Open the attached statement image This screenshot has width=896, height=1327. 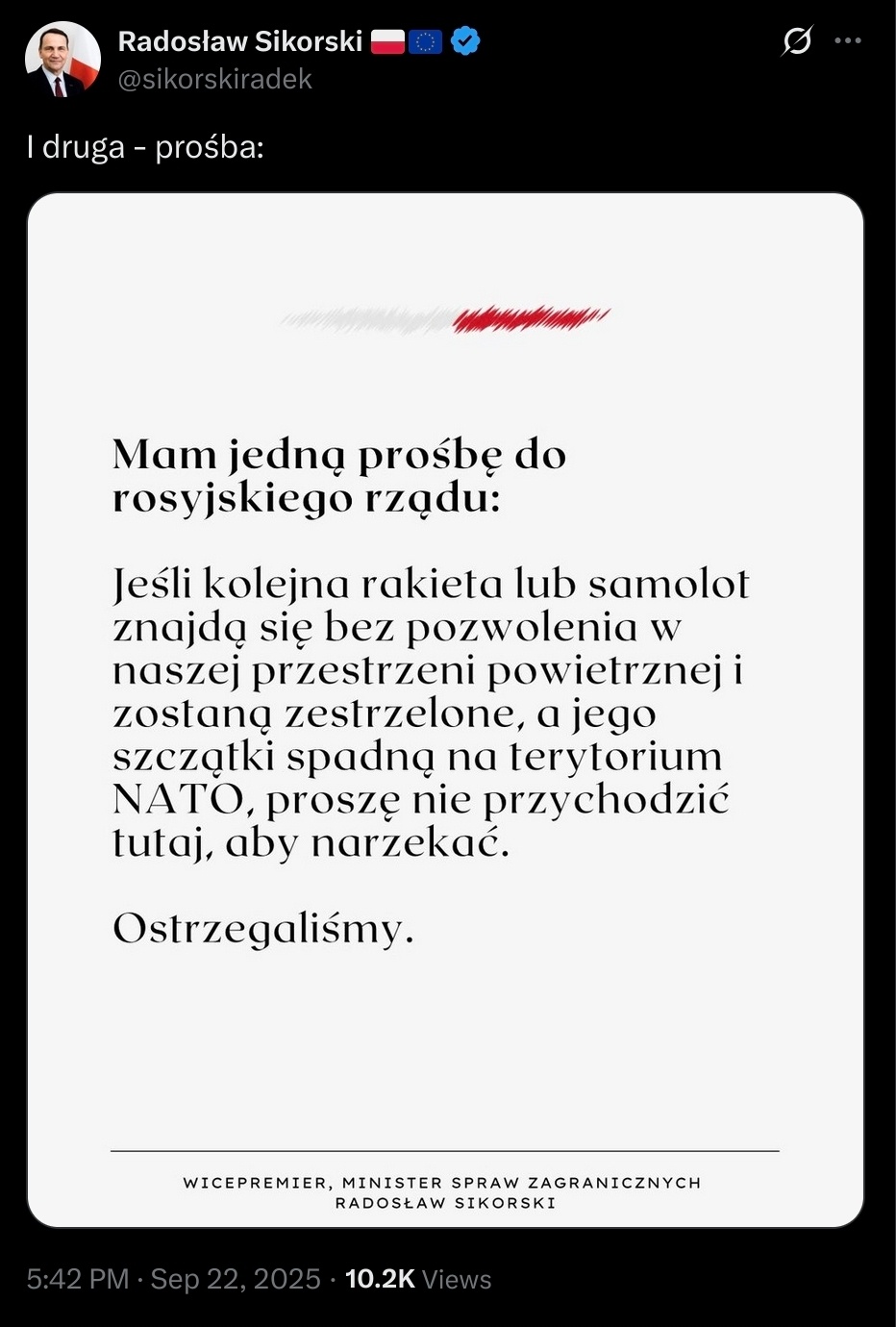pos(445,710)
